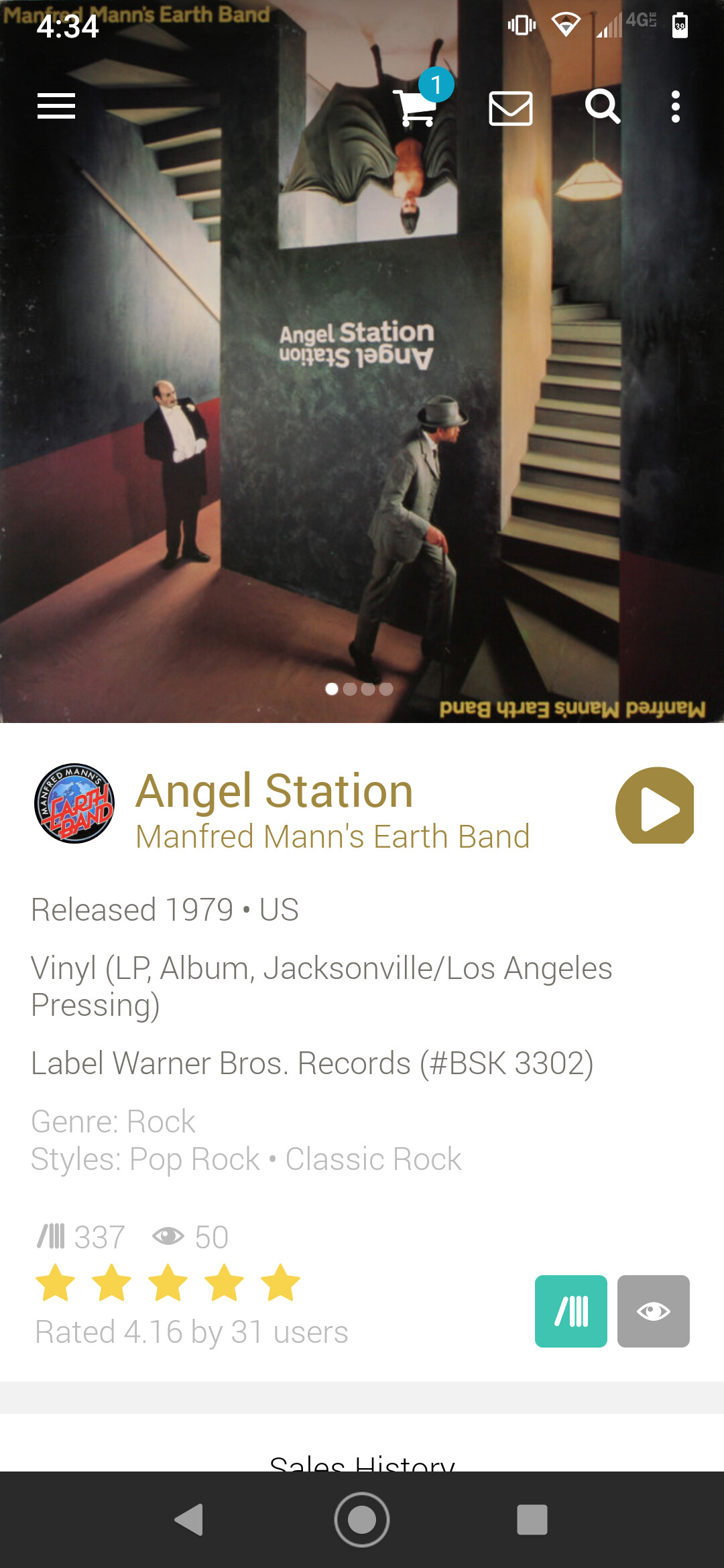724x1568 pixels.
Task: Go to the home screen
Action: (x=362, y=1520)
